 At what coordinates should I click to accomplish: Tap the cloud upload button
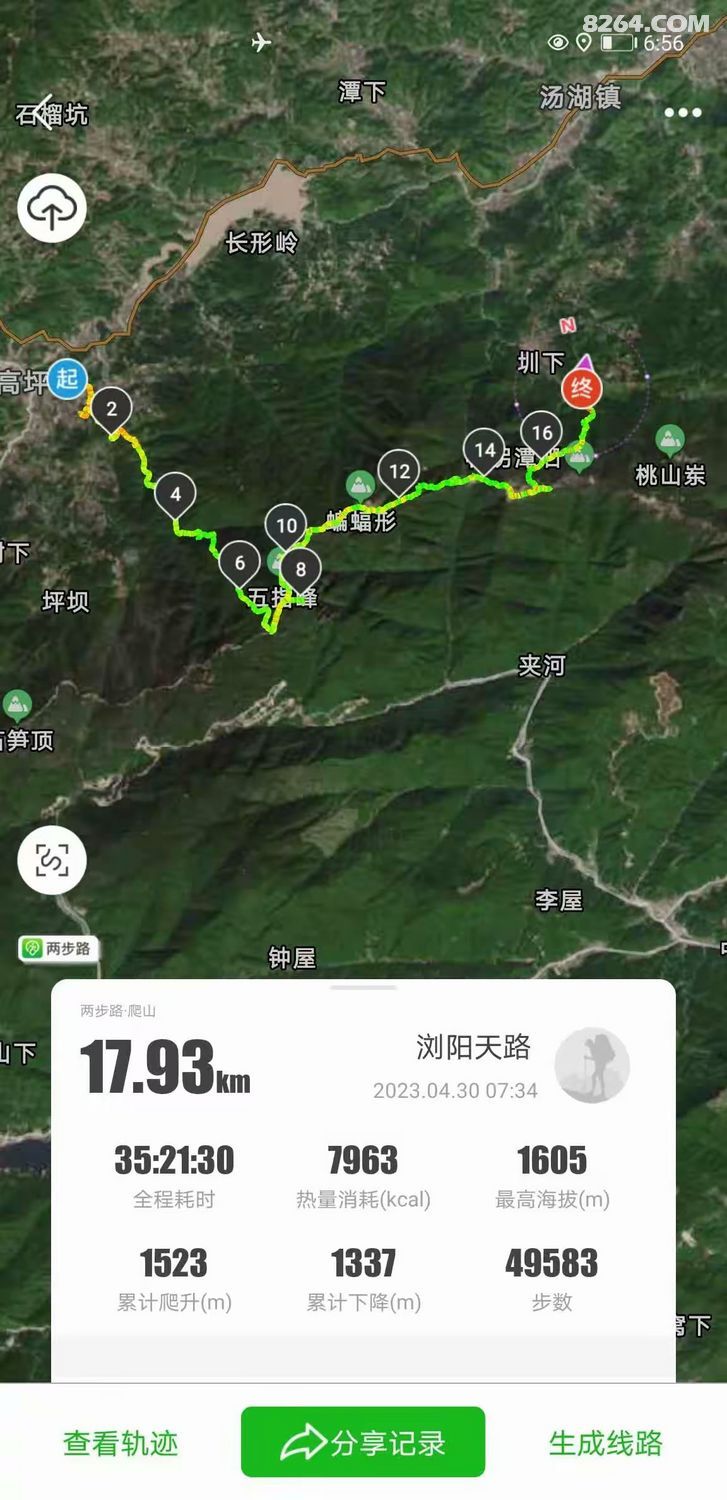pos(52,208)
